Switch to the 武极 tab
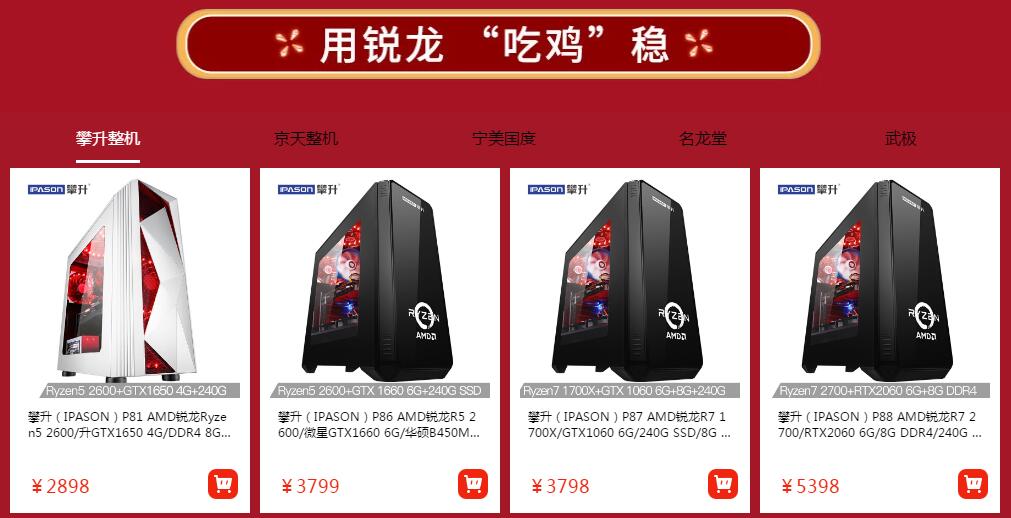The height and width of the screenshot is (518, 1011). [901, 138]
